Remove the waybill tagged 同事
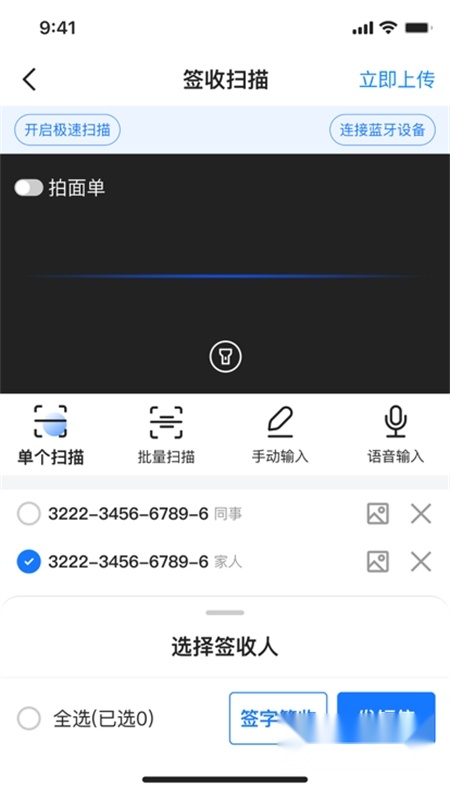The height and width of the screenshot is (800, 450). coord(421,514)
